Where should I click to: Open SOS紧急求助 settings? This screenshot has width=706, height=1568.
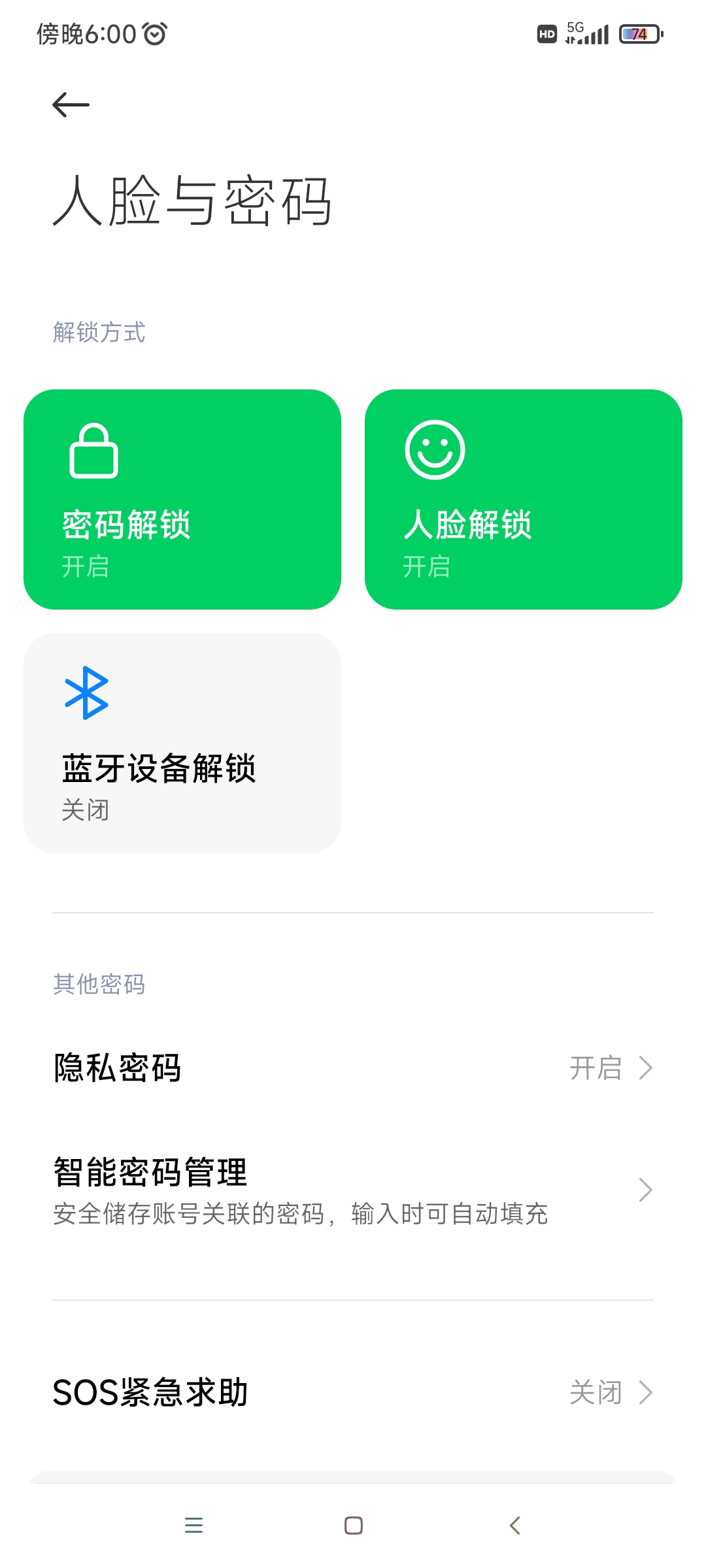click(353, 1392)
